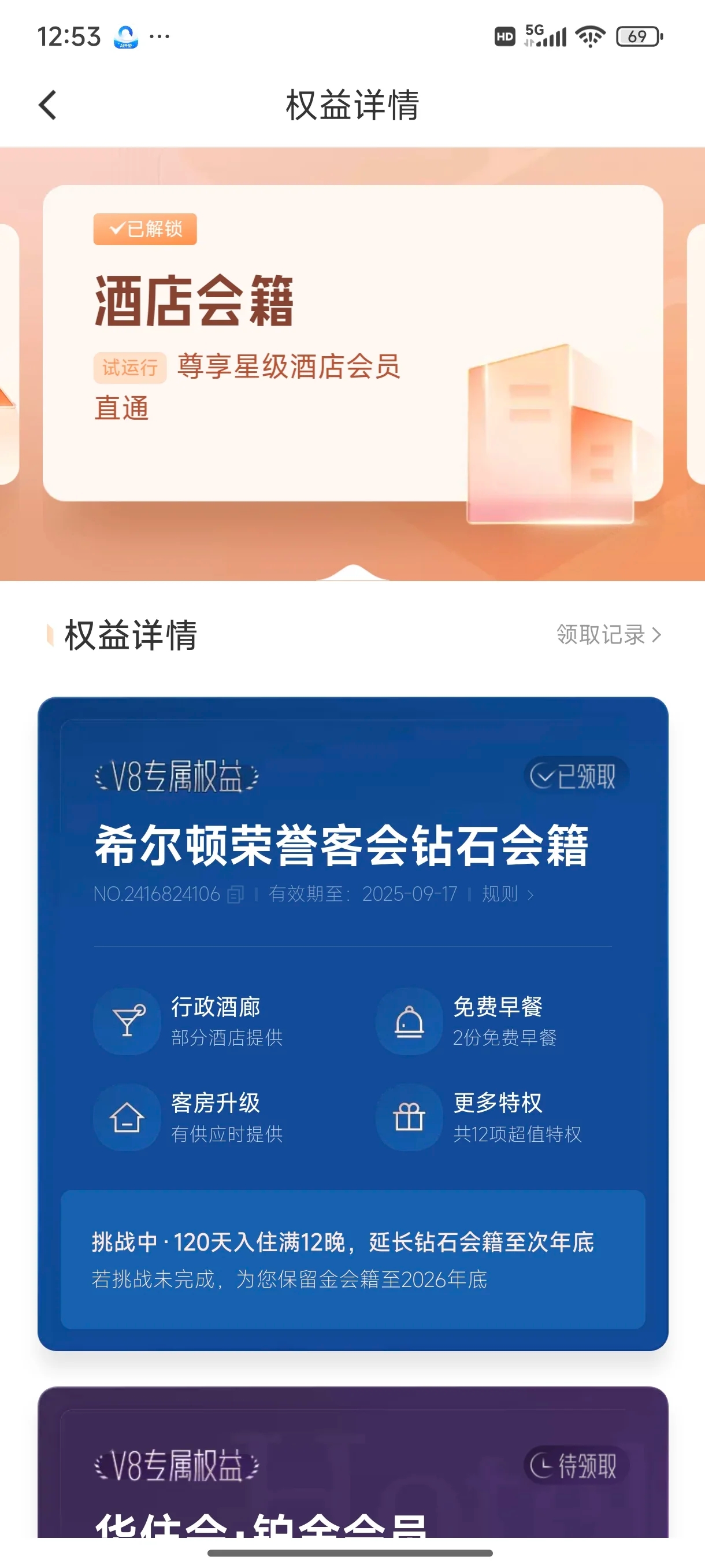This screenshot has height=1568, width=705.
Task: Open the 120天入住满12晚 challenge banner
Action: point(352,1259)
